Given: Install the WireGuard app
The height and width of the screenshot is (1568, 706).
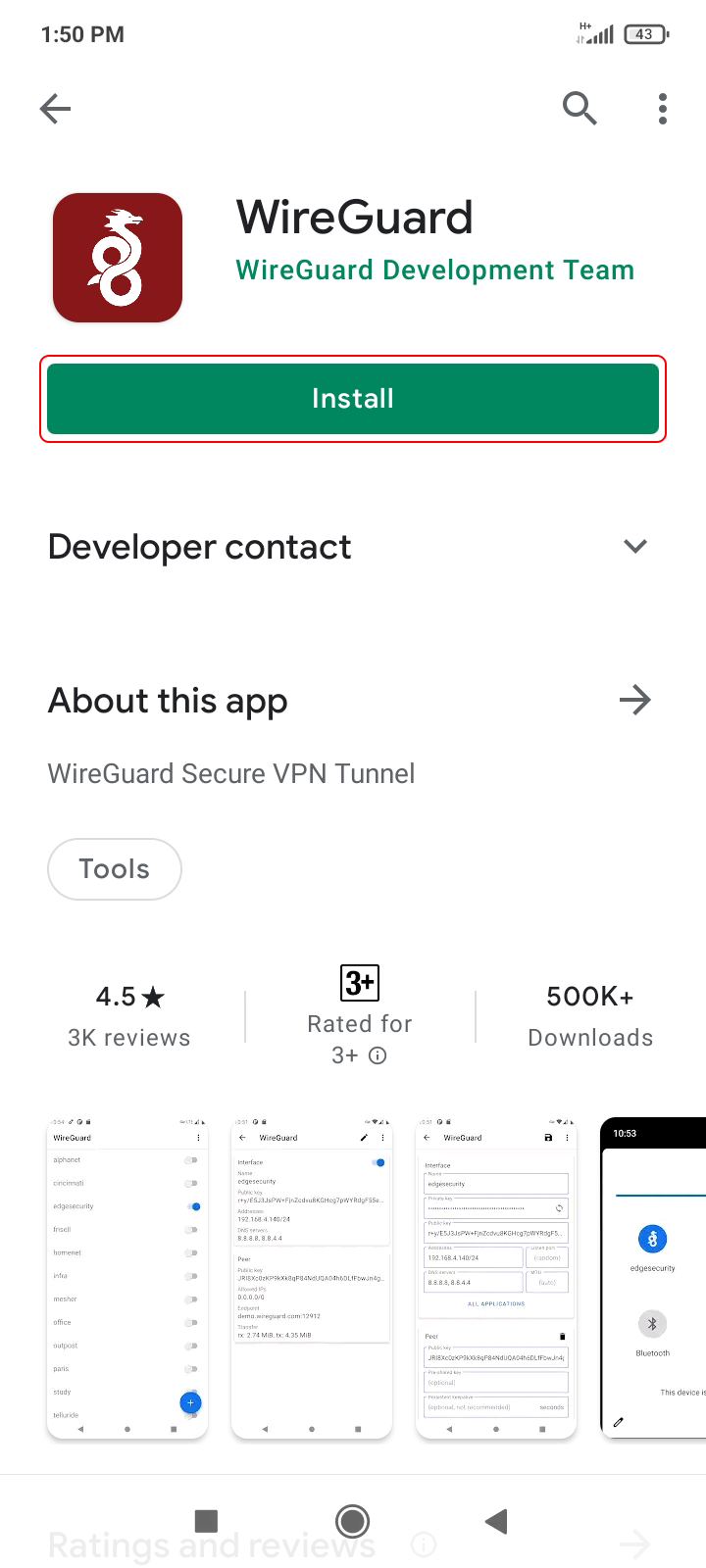Looking at the screenshot, I should 353,399.
